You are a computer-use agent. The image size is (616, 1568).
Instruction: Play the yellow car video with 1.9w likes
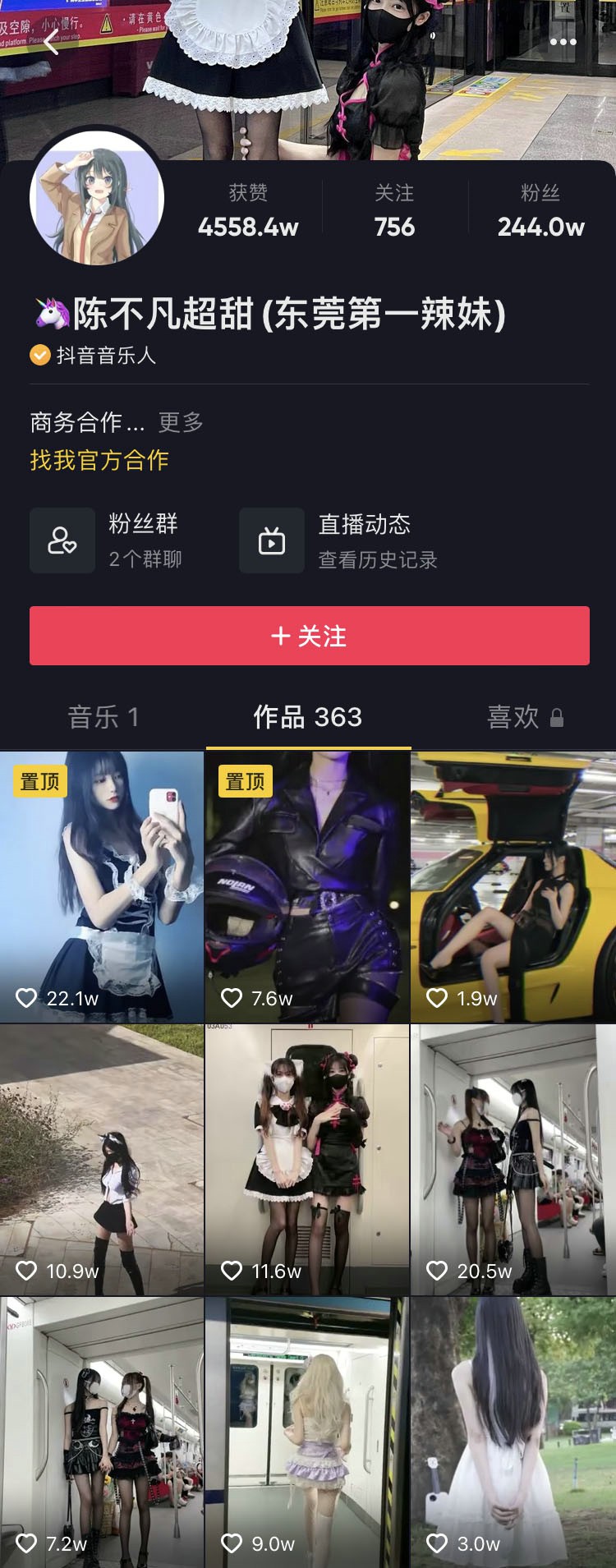(x=513, y=887)
